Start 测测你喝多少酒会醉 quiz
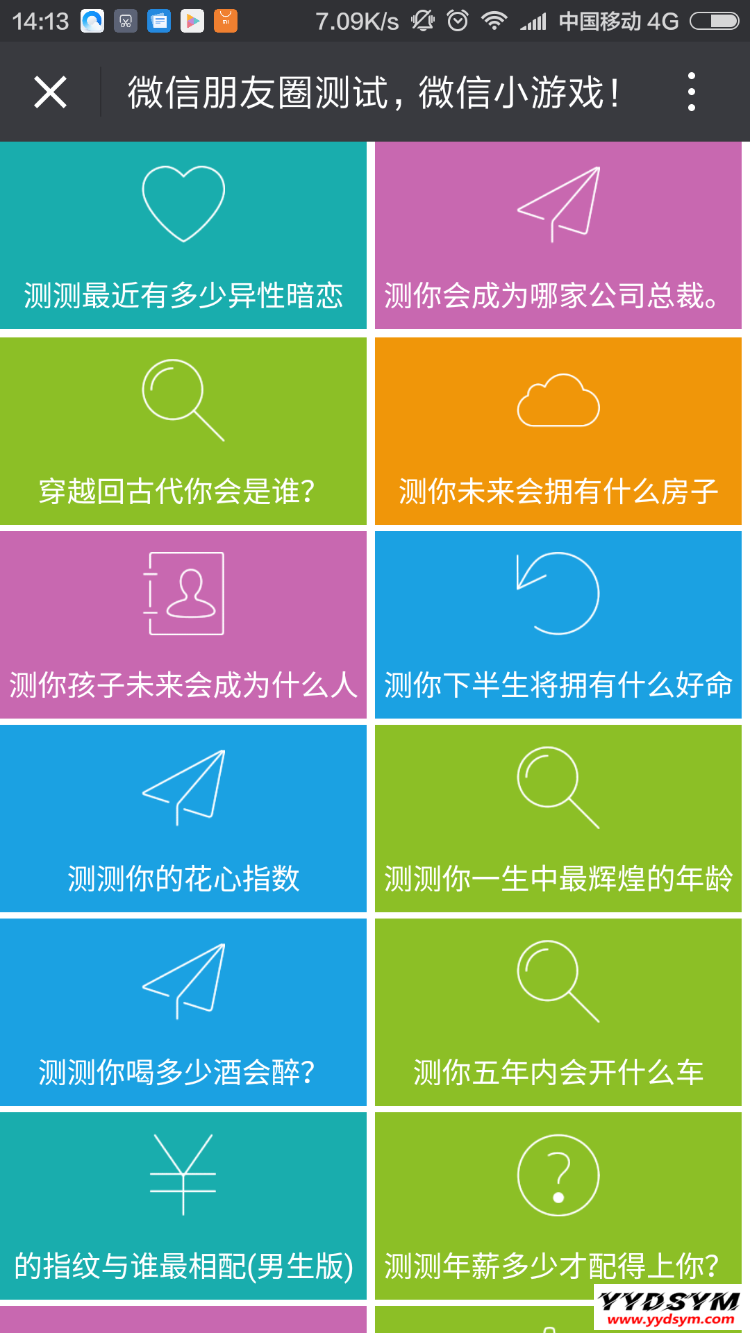Viewport: 750px width, 1333px height. [x=183, y=1012]
